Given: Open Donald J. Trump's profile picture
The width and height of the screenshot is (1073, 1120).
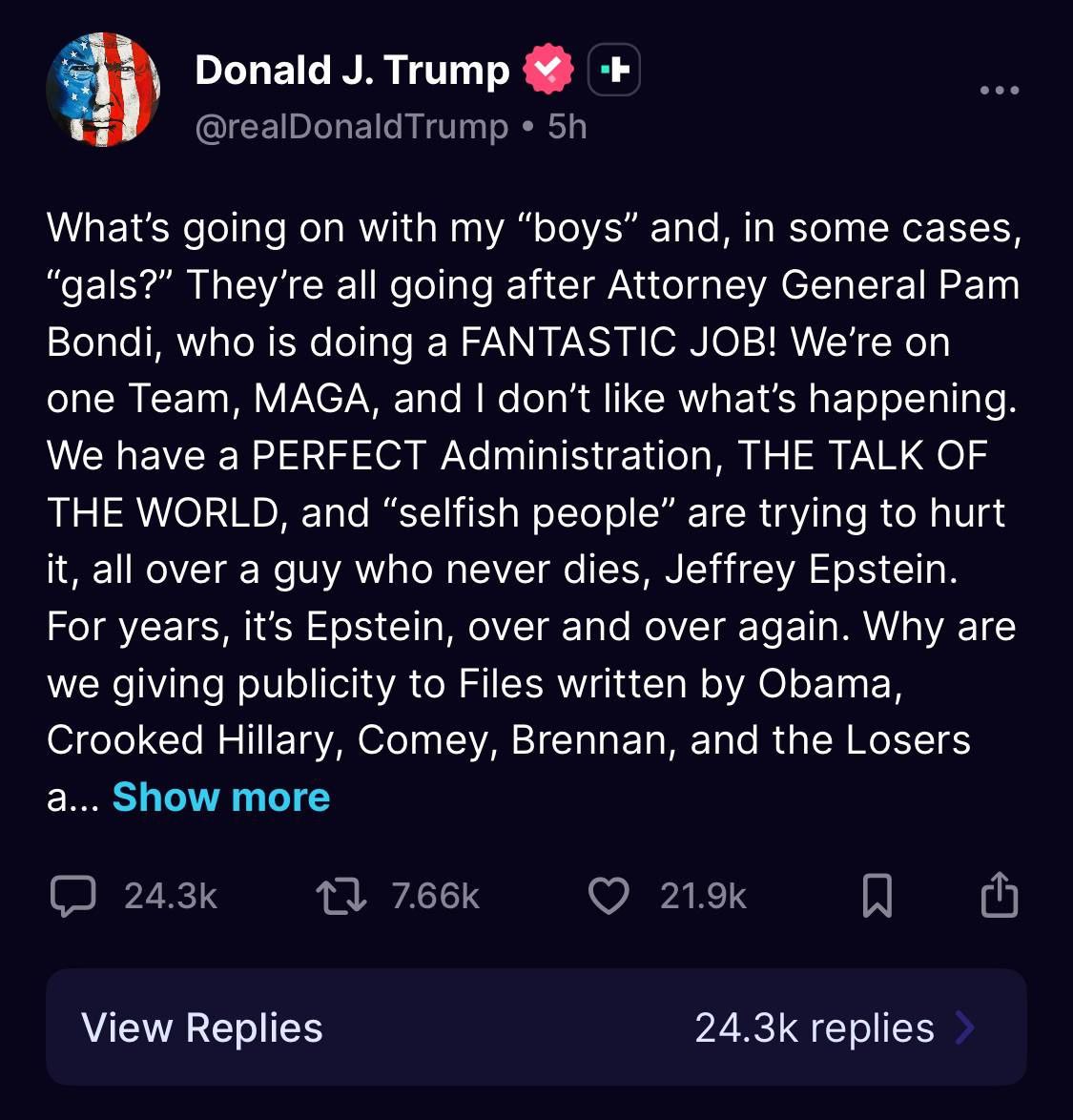Looking at the screenshot, I should [103, 90].
